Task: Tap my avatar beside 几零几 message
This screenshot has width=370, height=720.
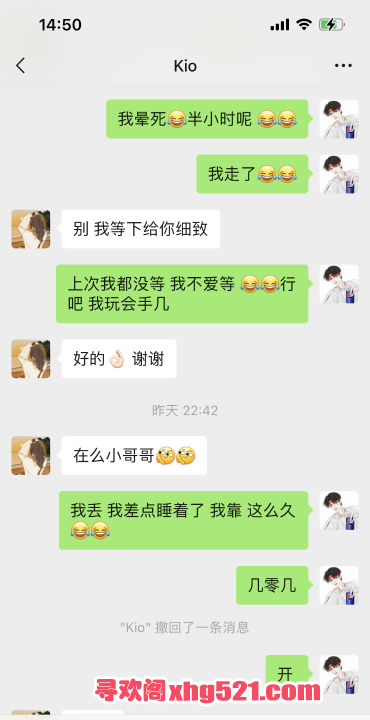Action: coord(339,585)
